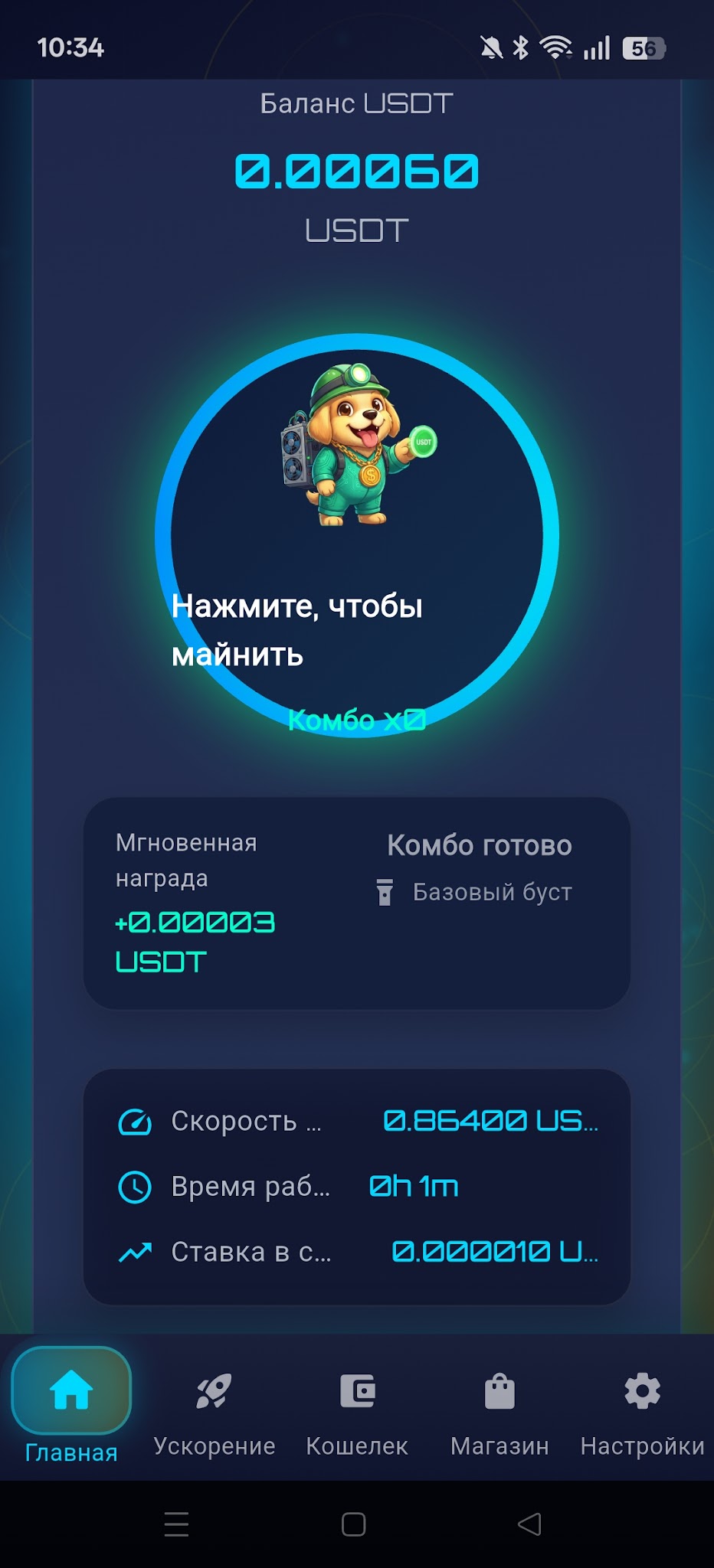Screen dimensions: 714x1568
Task: Select the Главная tab
Action: 71,1407
